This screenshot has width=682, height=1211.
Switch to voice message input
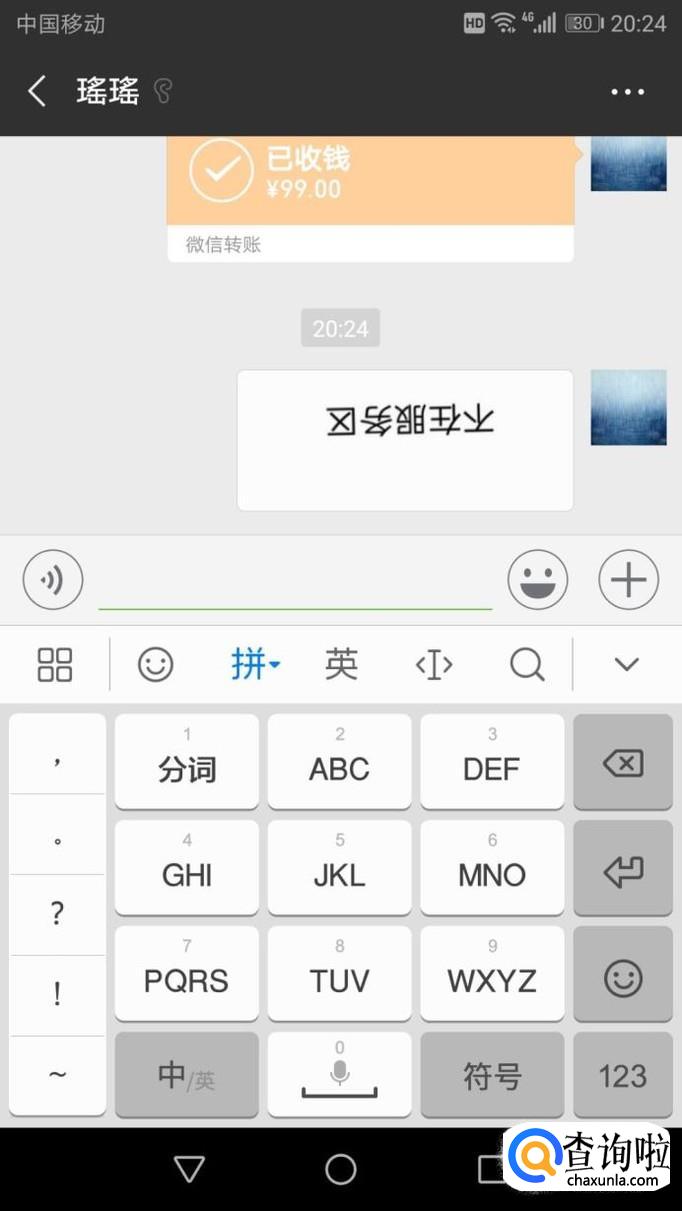[53, 579]
